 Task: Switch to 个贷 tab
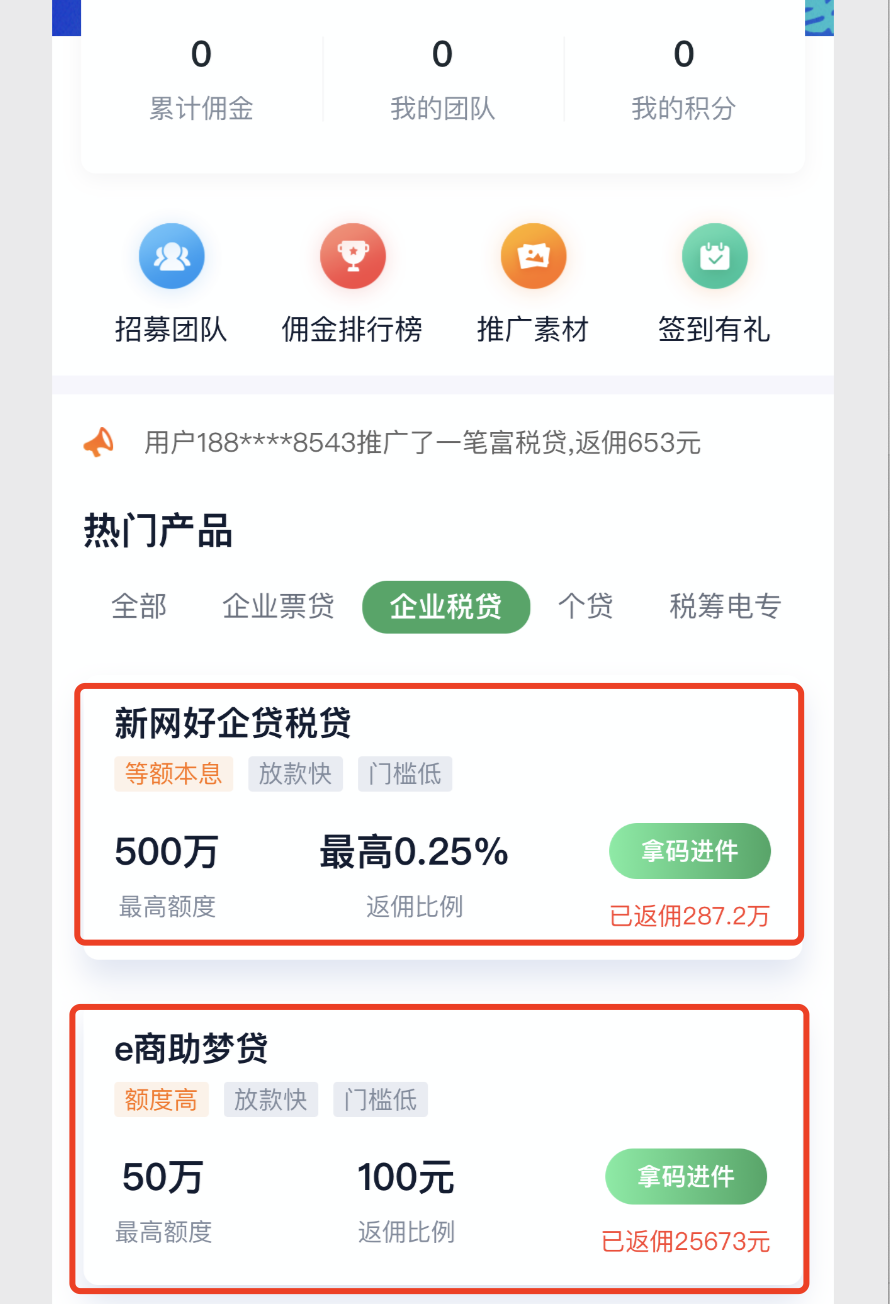point(585,606)
